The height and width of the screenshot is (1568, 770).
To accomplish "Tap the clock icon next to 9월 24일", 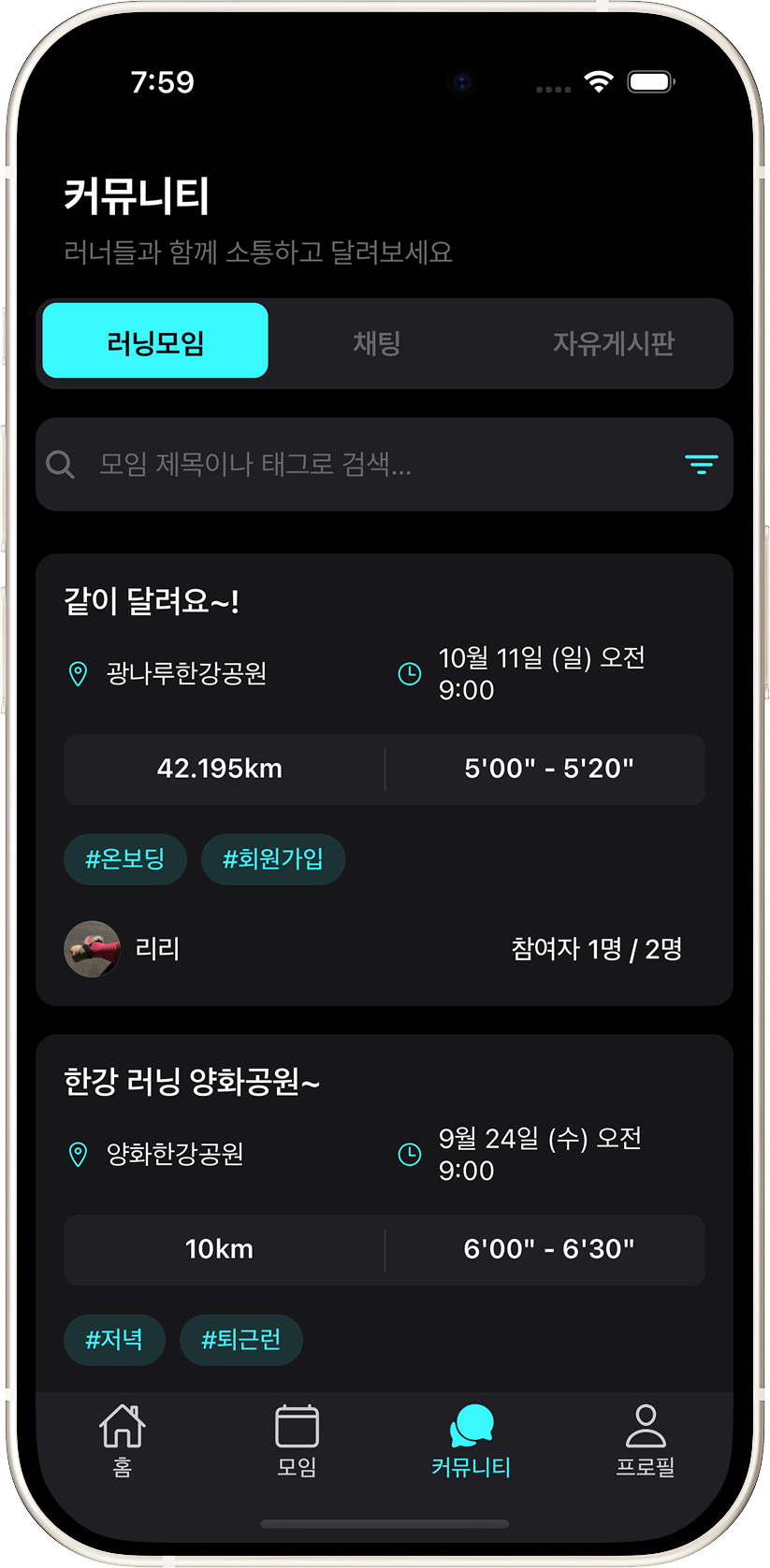I will (410, 1153).
